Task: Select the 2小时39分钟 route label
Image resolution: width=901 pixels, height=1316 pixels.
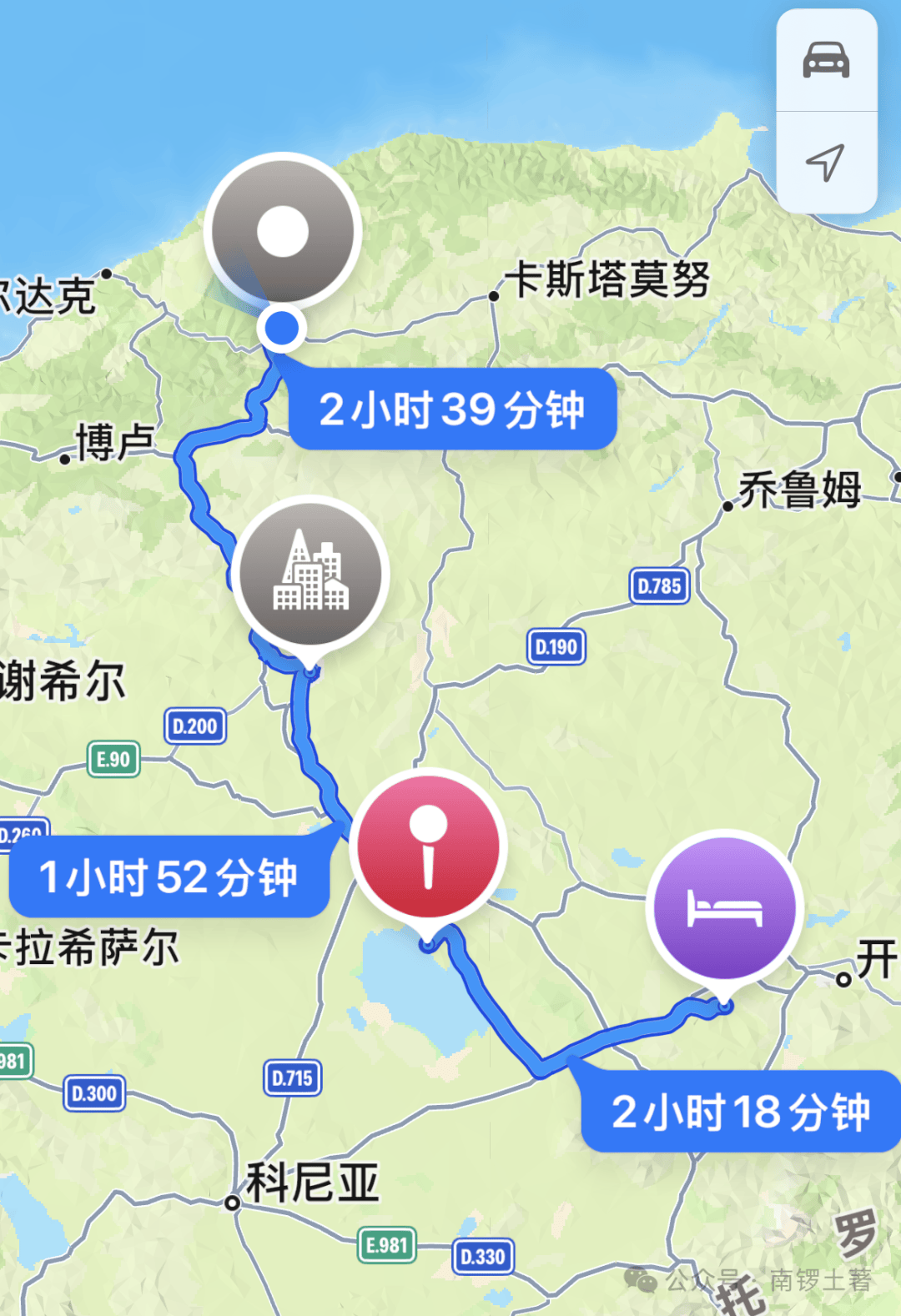Action: tap(452, 409)
